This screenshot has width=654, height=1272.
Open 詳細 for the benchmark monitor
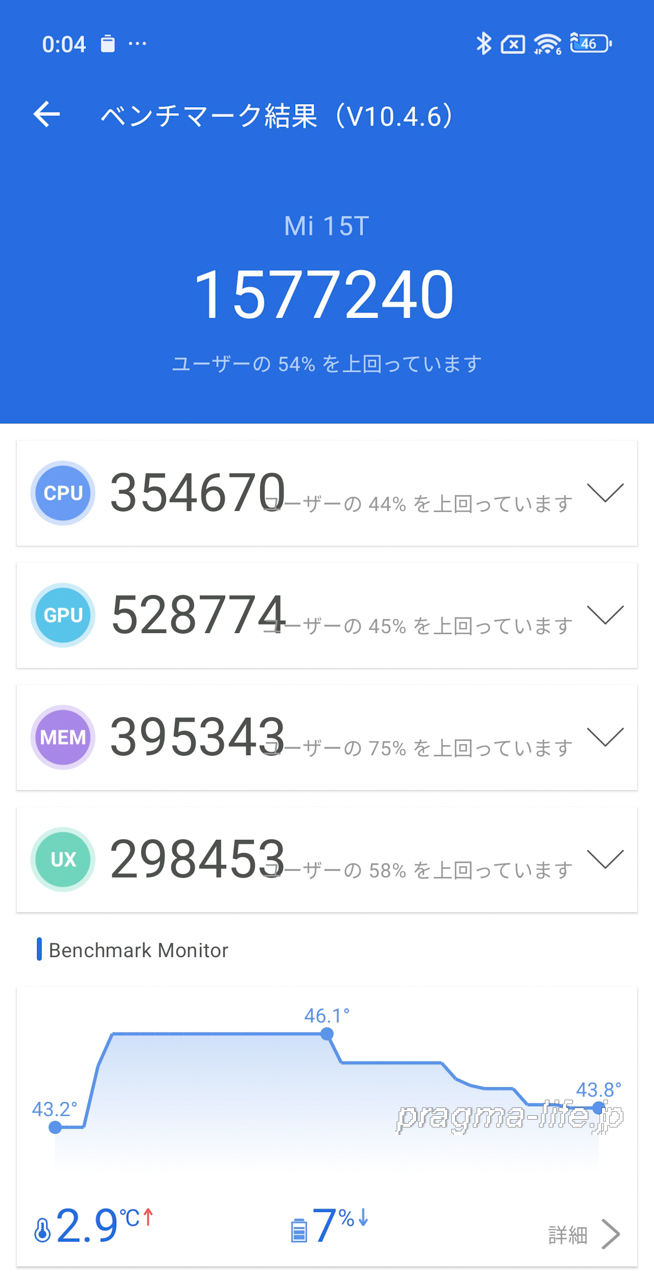584,1235
